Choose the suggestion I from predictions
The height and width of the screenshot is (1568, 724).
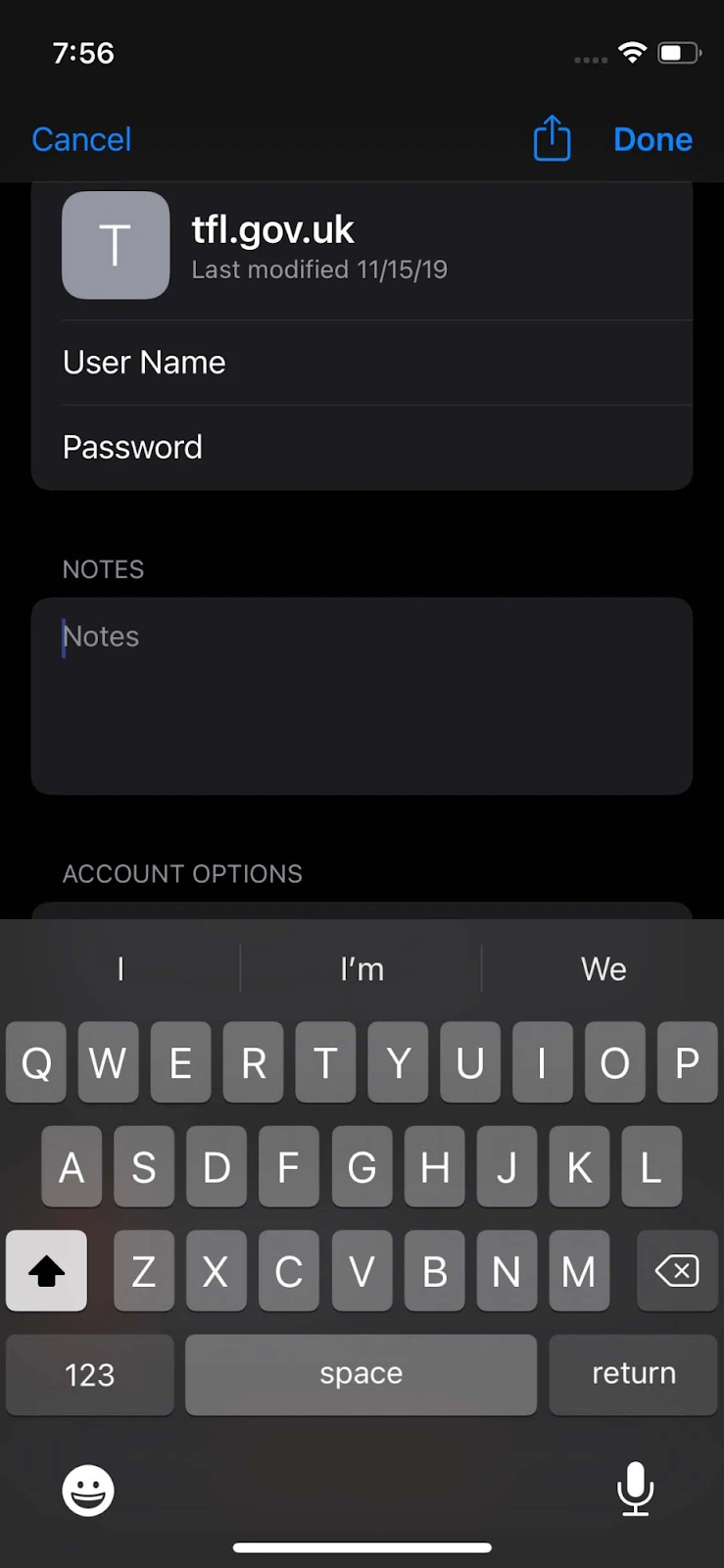point(120,968)
